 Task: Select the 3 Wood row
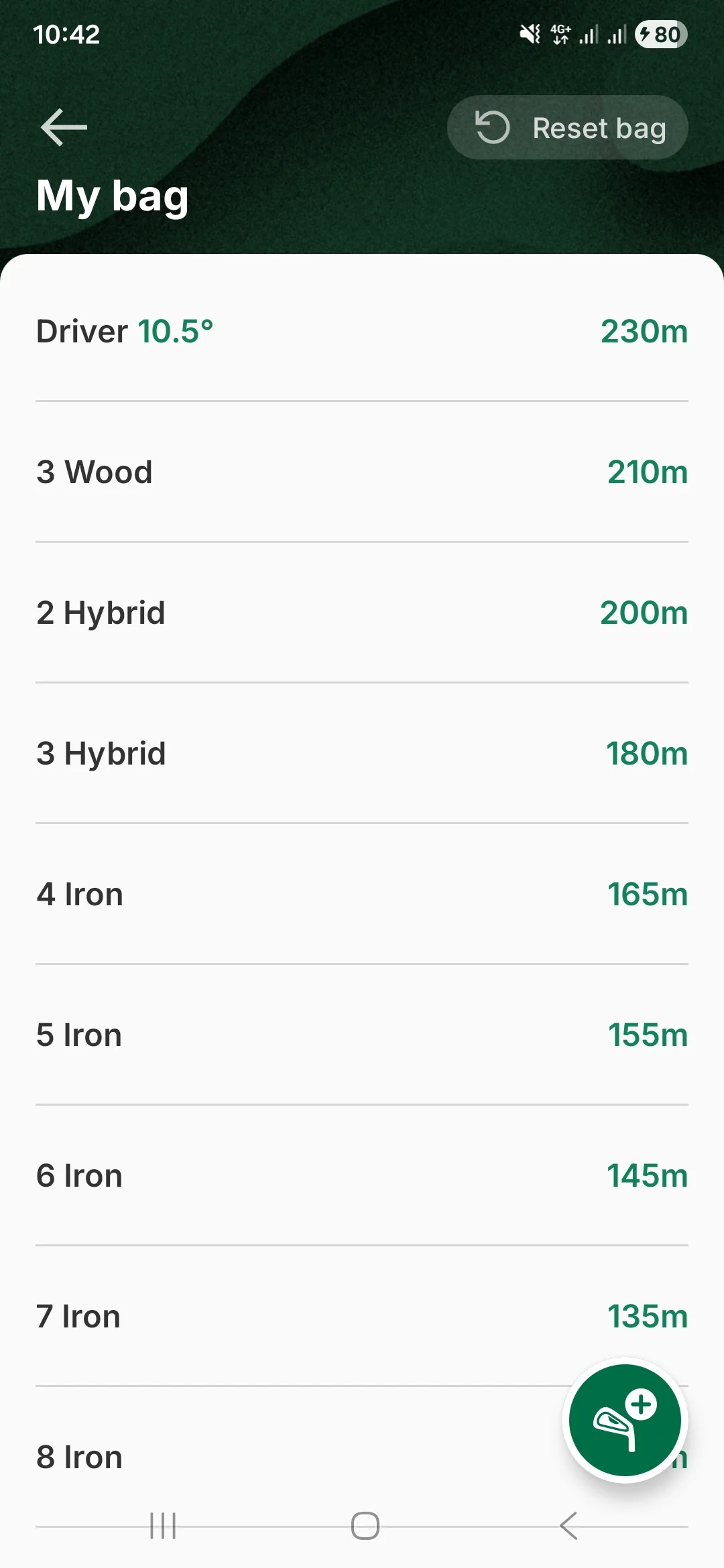pos(362,472)
